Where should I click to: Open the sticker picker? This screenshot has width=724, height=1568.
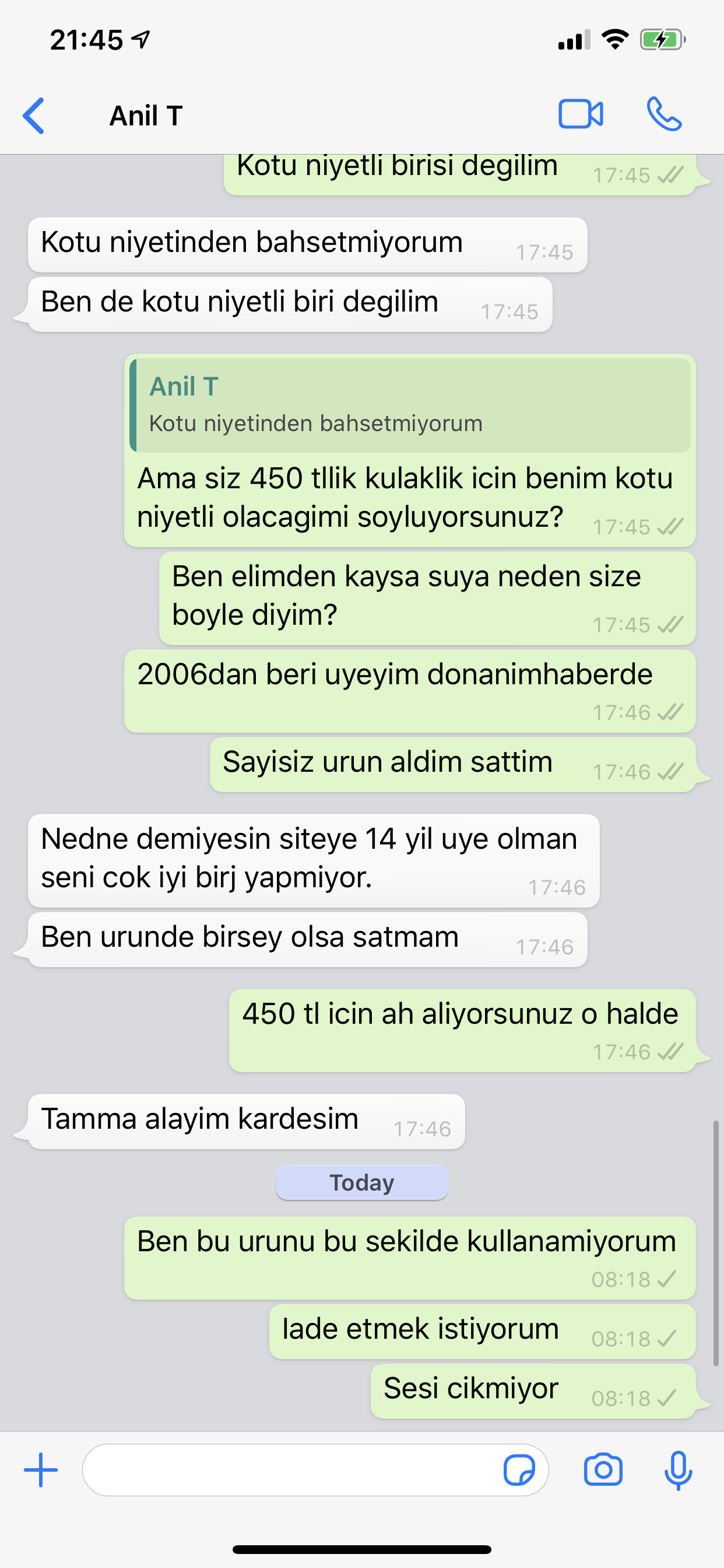pyautogui.click(x=519, y=1470)
